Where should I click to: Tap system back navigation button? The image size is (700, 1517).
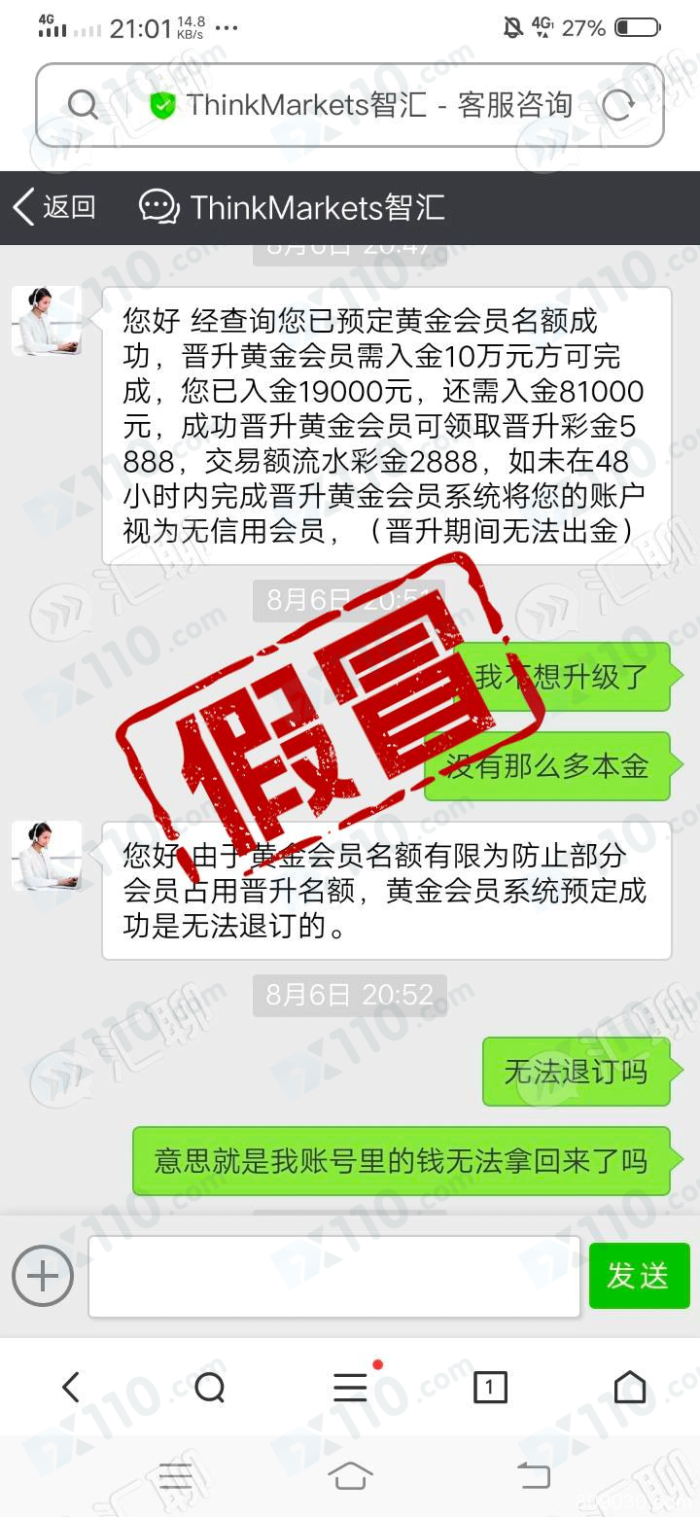click(533, 1475)
